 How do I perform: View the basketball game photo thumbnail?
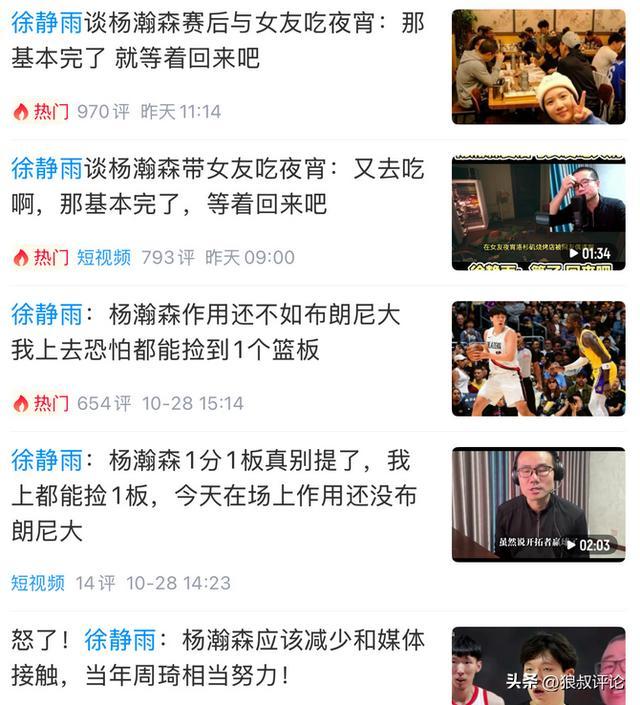538,359
